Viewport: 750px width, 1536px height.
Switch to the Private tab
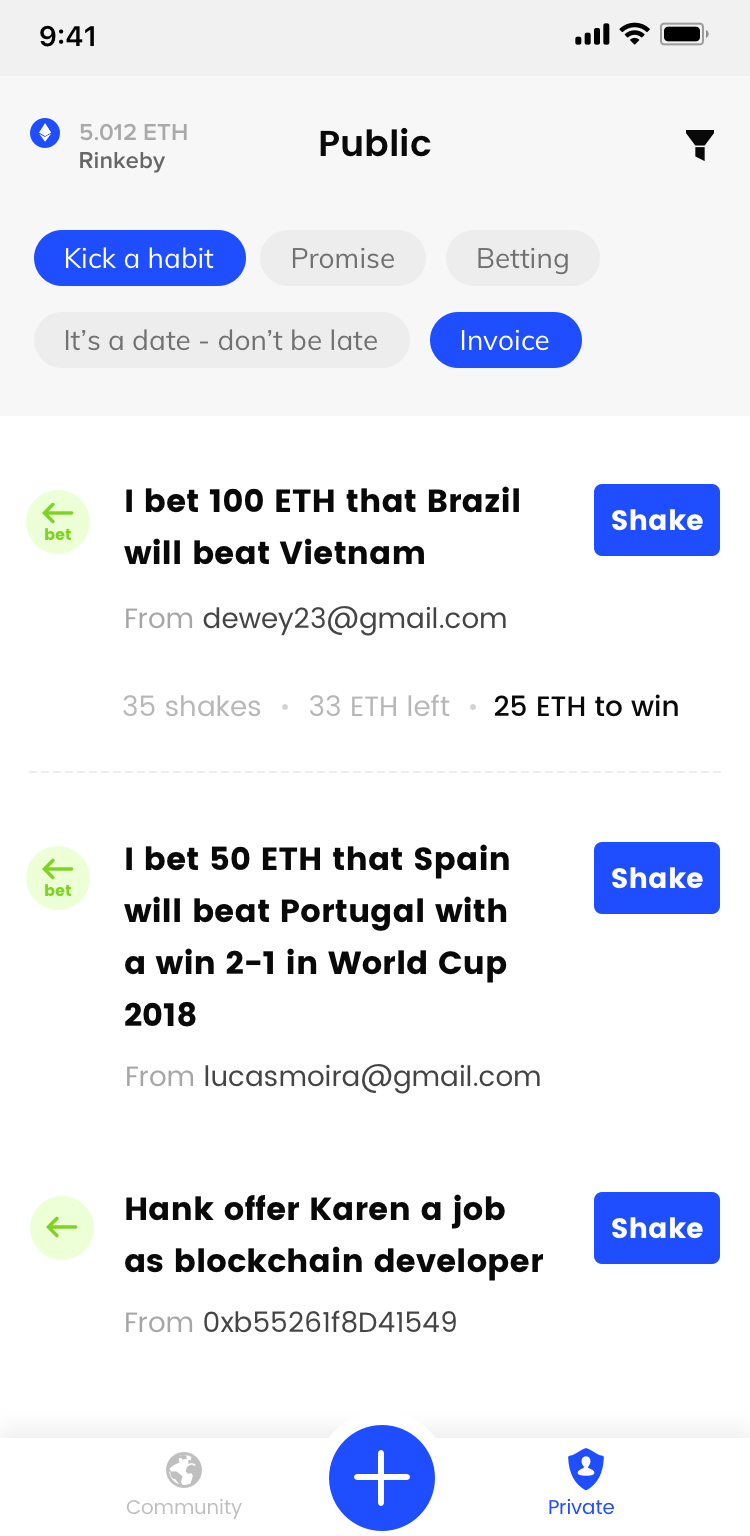[581, 1485]
